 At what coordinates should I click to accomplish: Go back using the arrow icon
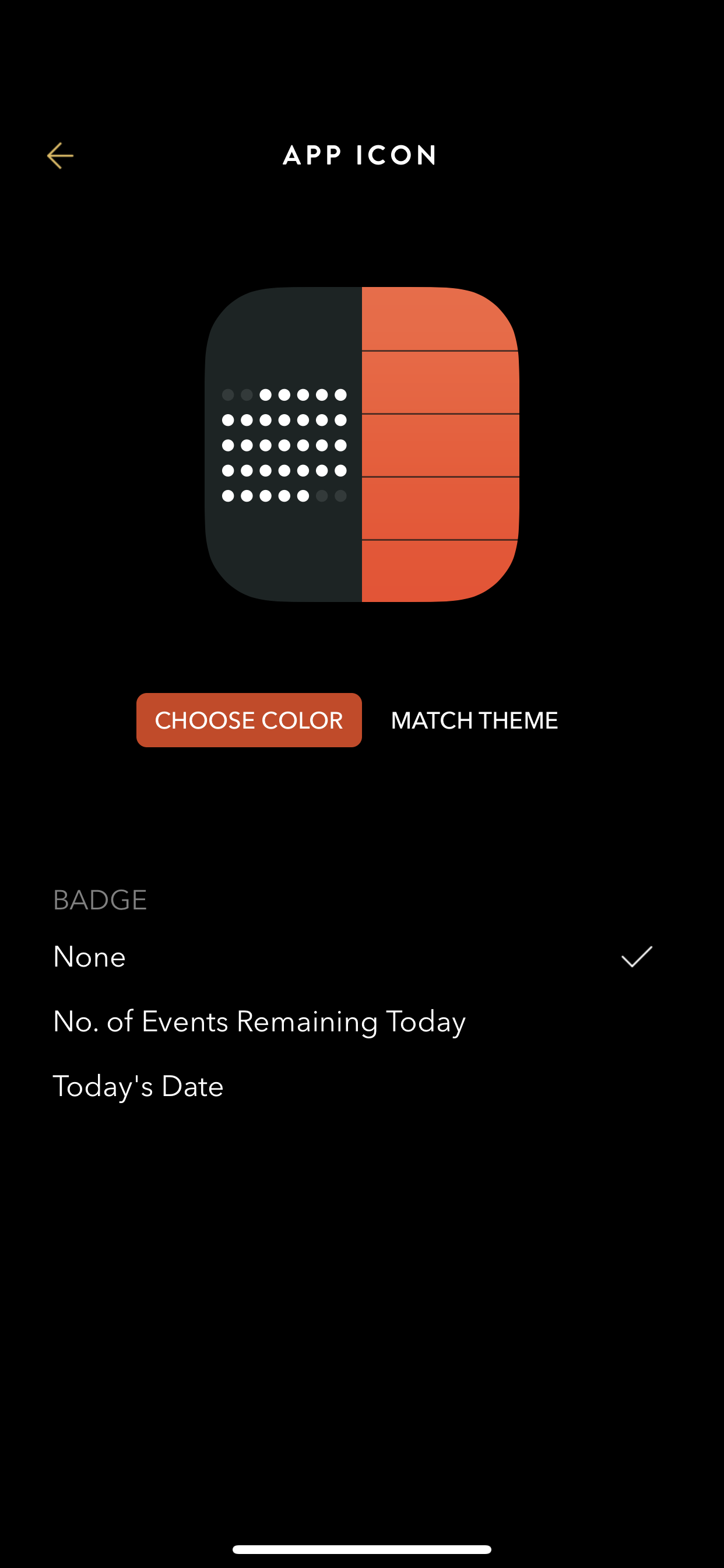tap(60, 156)
